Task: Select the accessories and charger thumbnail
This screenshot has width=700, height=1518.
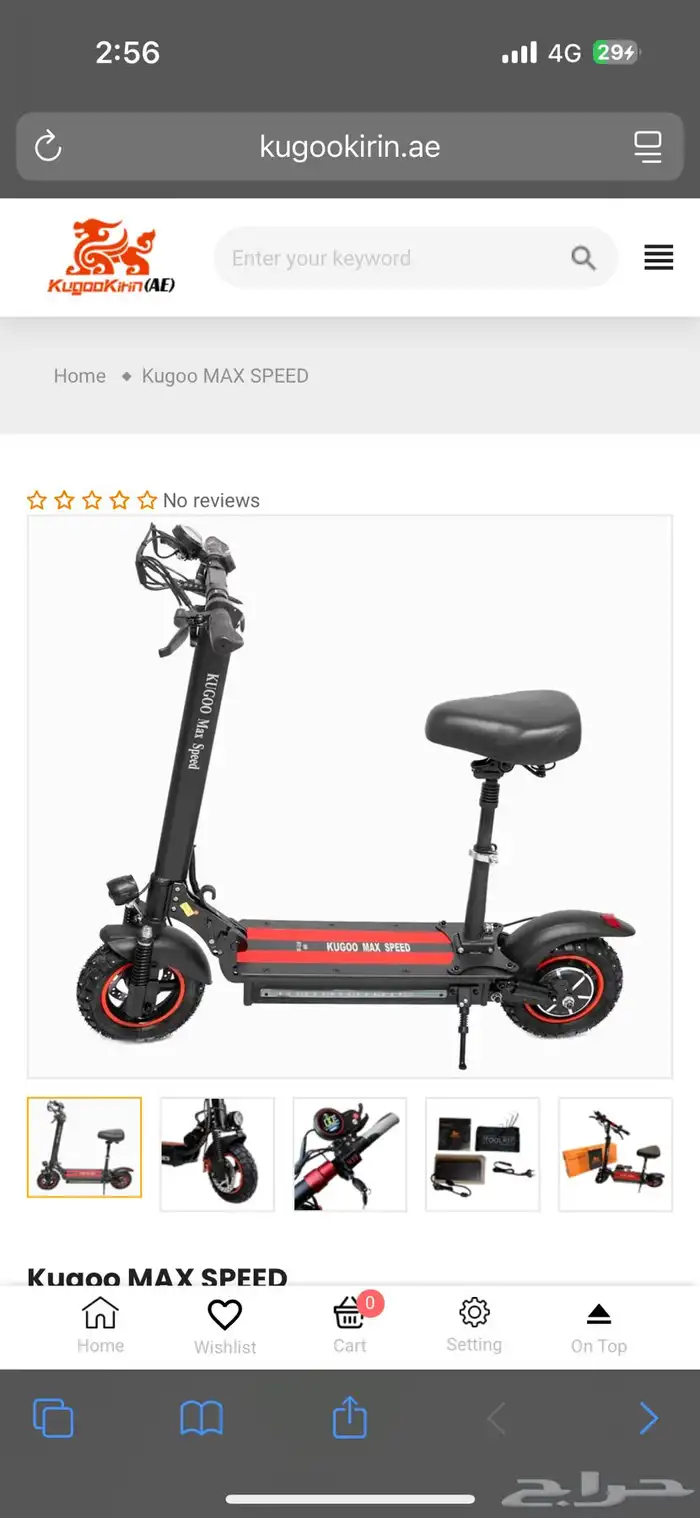Action: click(482, 1154)
